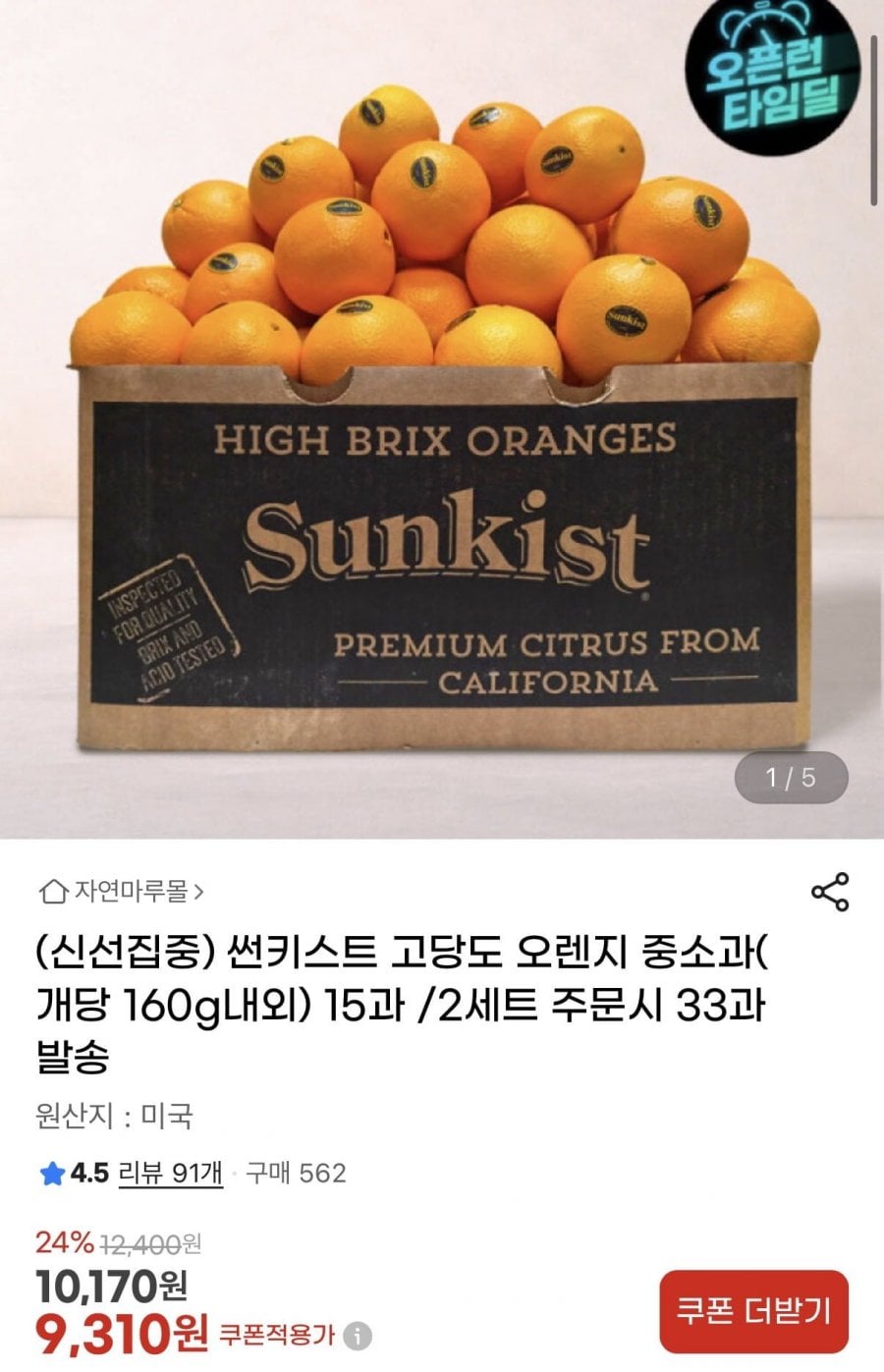Open the Sunkist orange box product image
This screenshot has width=884, height=1372.
(442, 422)
